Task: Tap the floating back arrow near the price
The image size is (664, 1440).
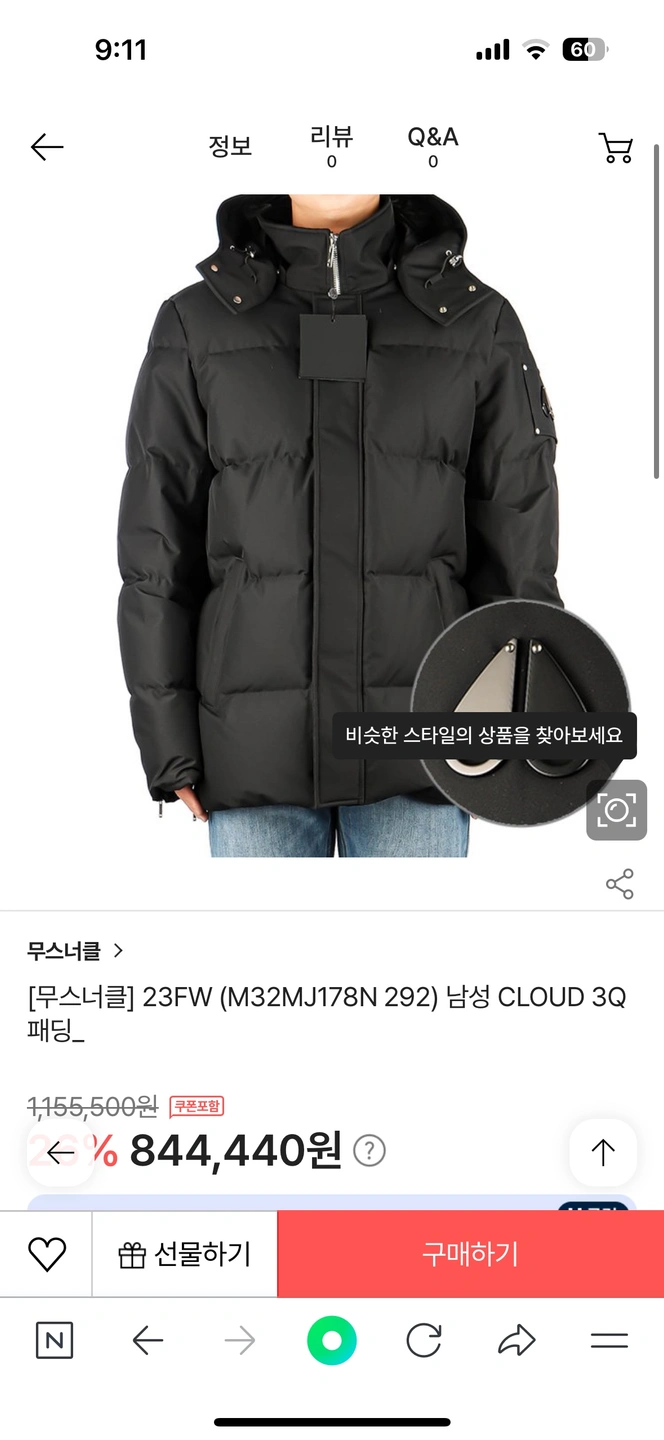Action: click(x=60, y=1153)
